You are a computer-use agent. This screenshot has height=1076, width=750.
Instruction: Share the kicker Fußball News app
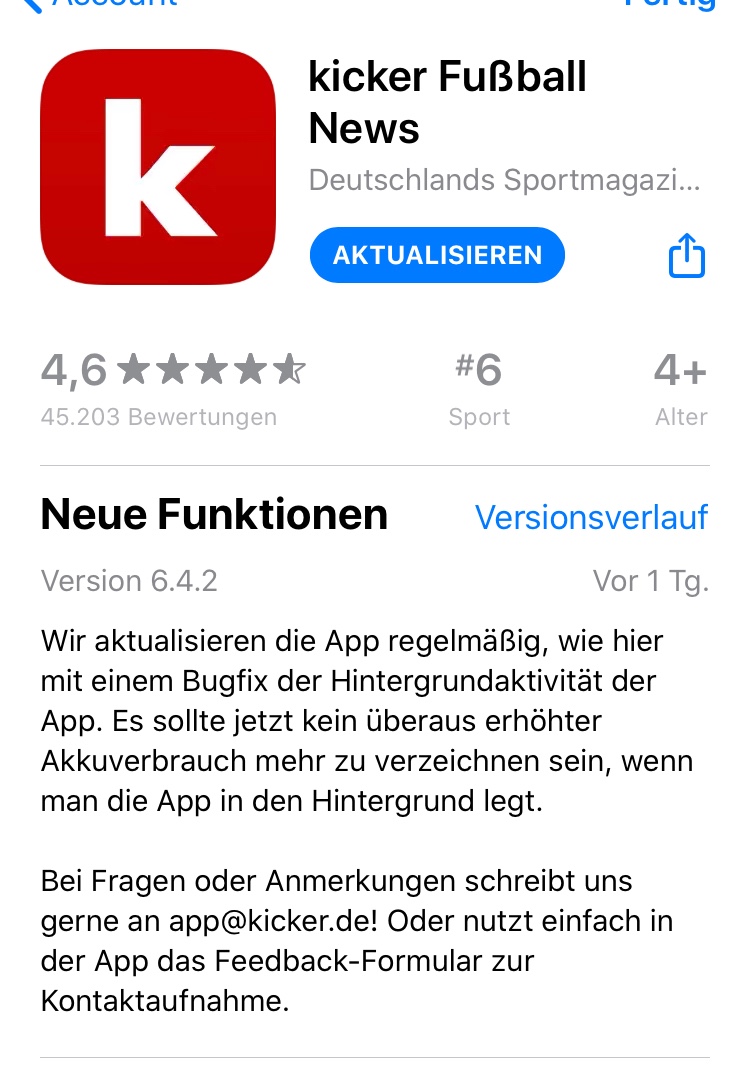(x=686, y=256)
